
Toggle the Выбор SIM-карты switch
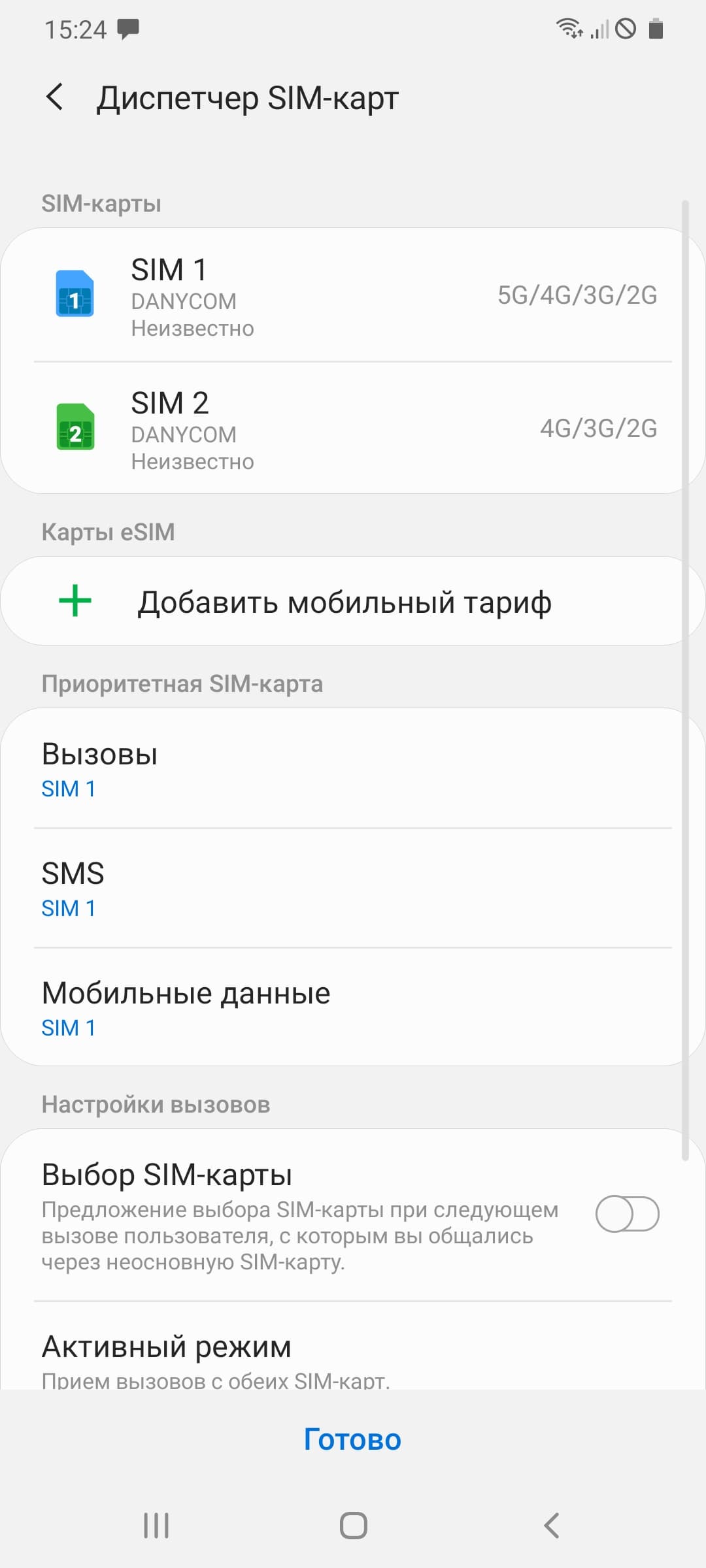tap(626, 1214)
